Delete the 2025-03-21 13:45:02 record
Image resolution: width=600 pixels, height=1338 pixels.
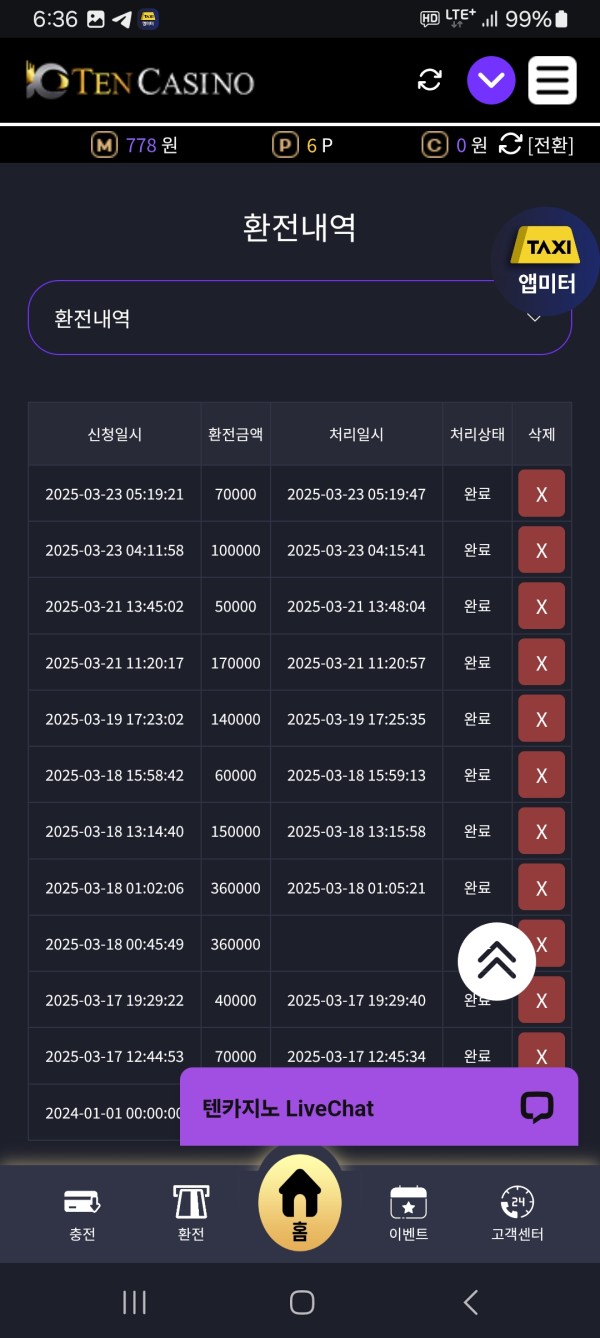tap(541, 606)
